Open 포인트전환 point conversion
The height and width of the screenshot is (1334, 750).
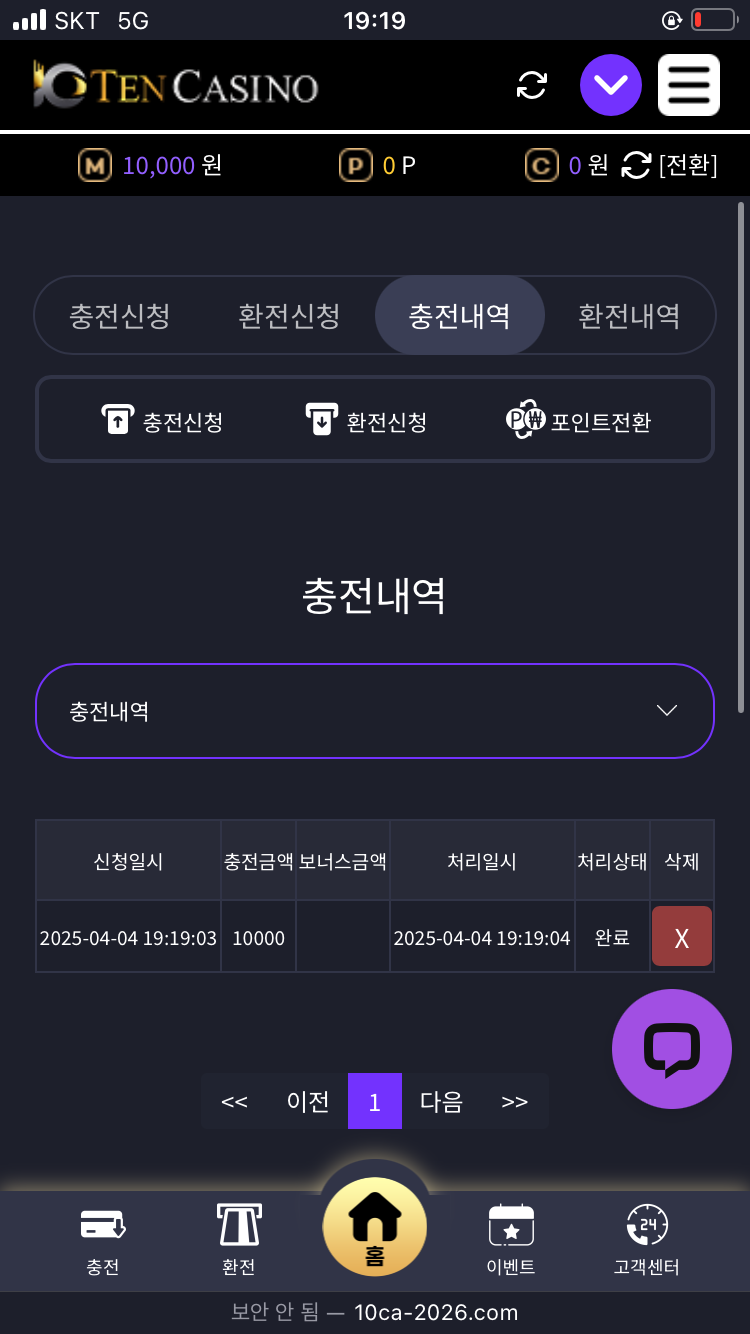579,421
